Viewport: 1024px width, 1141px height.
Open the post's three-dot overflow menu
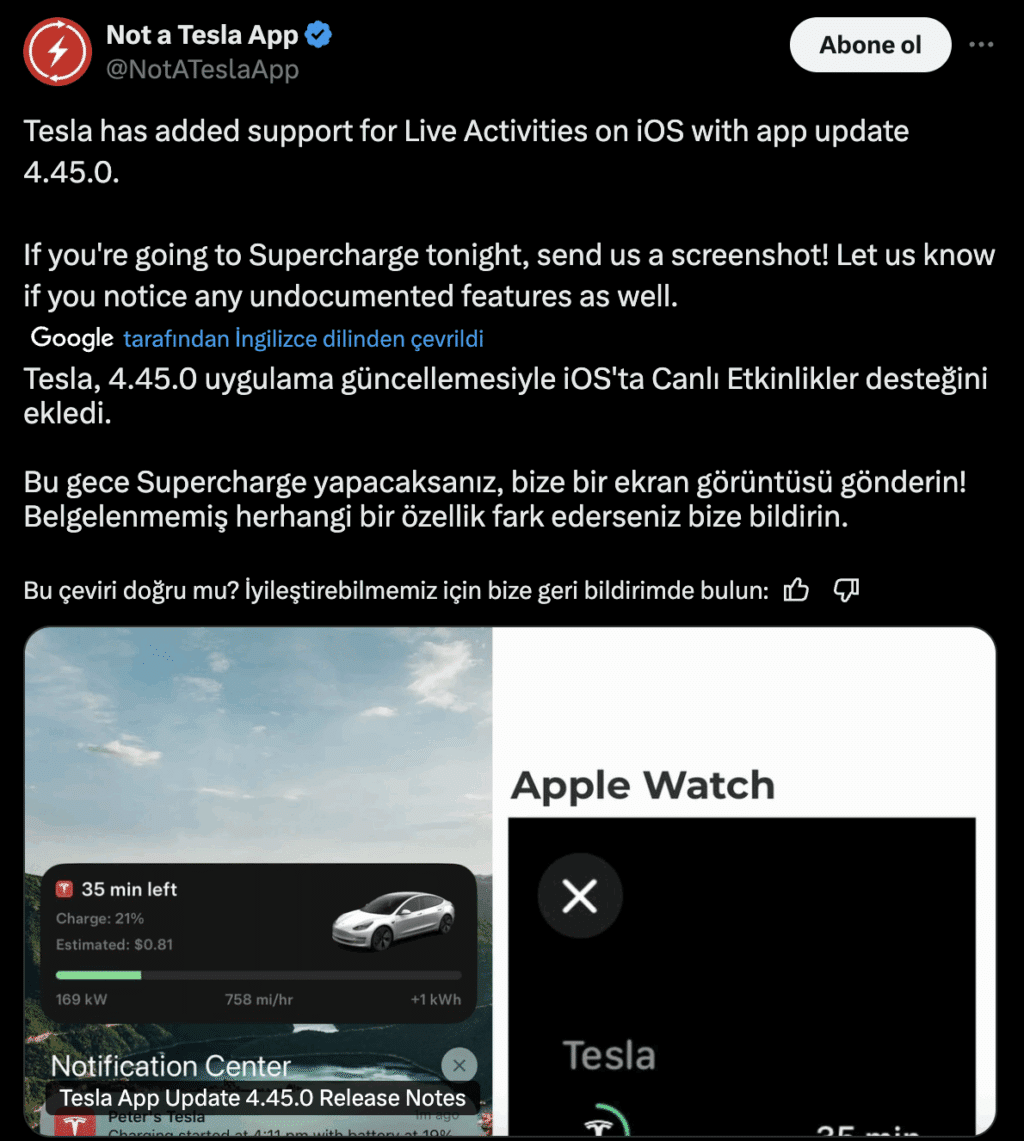[981, 45]
